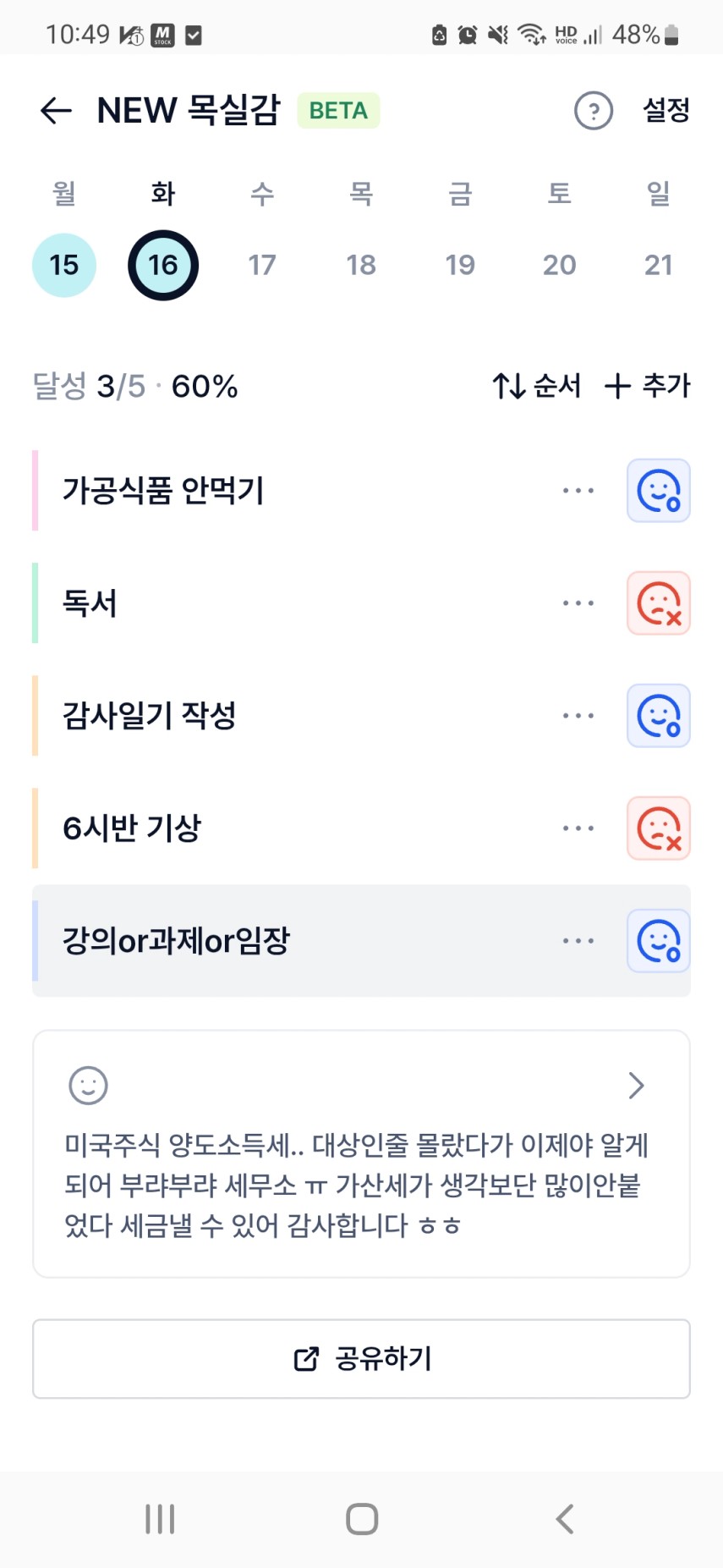The width and height of the screenshot is (723, 1568).
Task: Open more options for 6시반 기상
Action: pyautogui.click(x=578, y=828)
